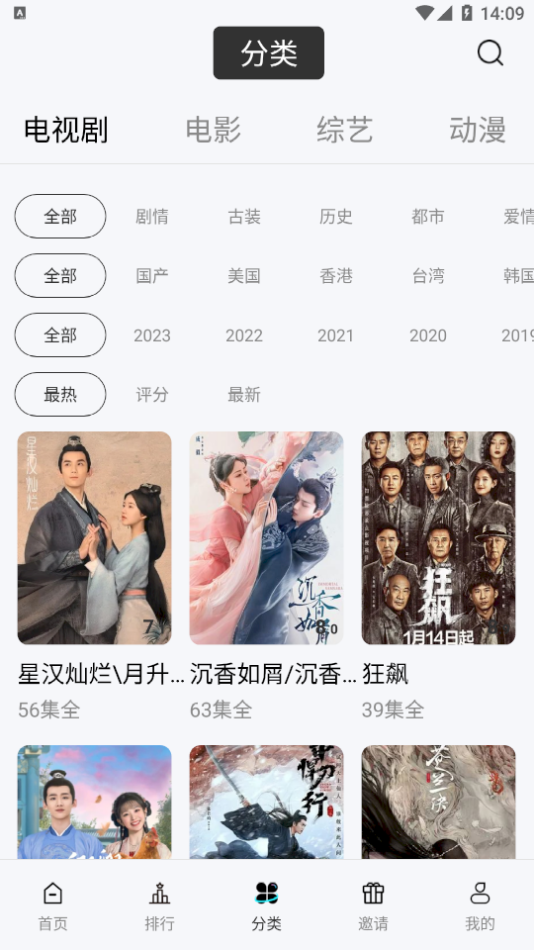Sort results by 评分

coord(152,394)
